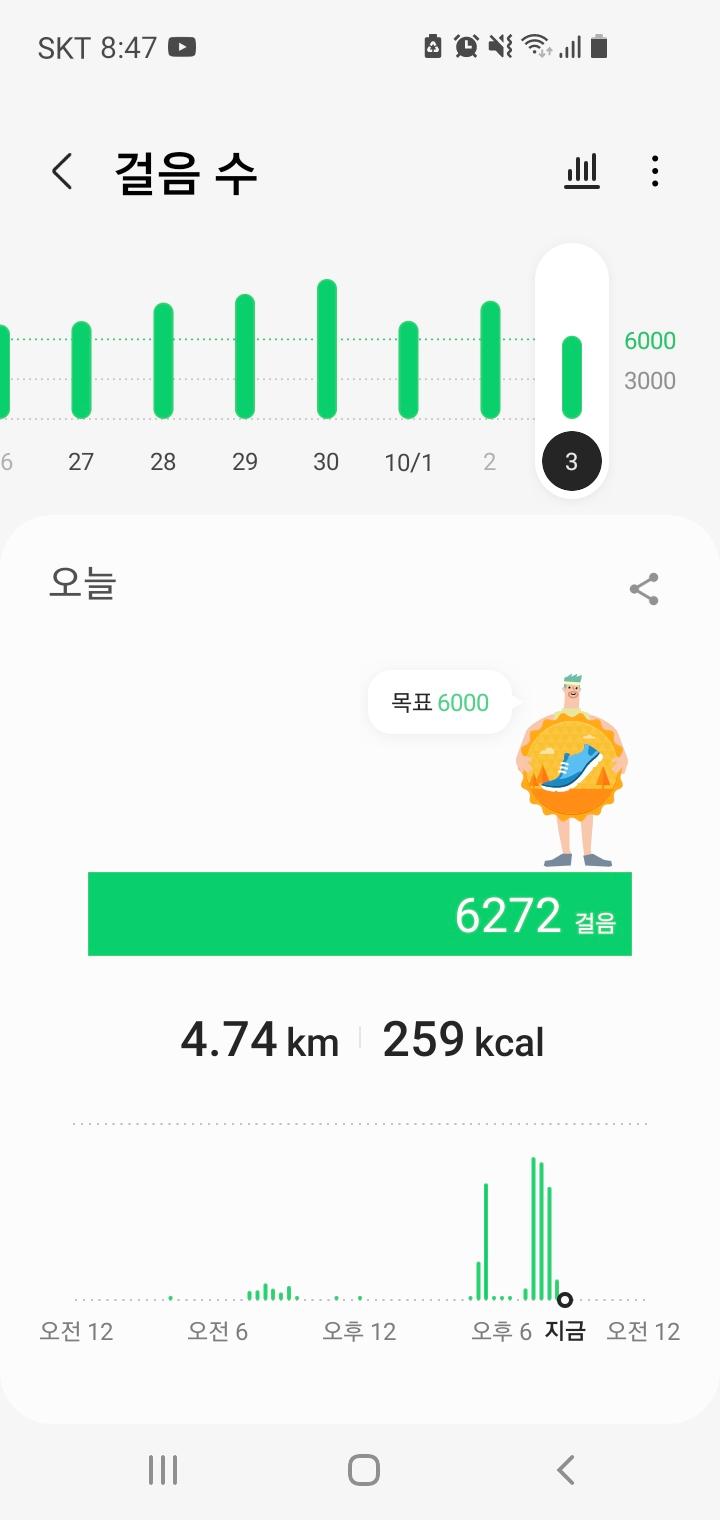Image resolution: width=720 pixels, height=1520 pixels.
Task: Select the bar for day 27
Action: (x=81, y=370)
